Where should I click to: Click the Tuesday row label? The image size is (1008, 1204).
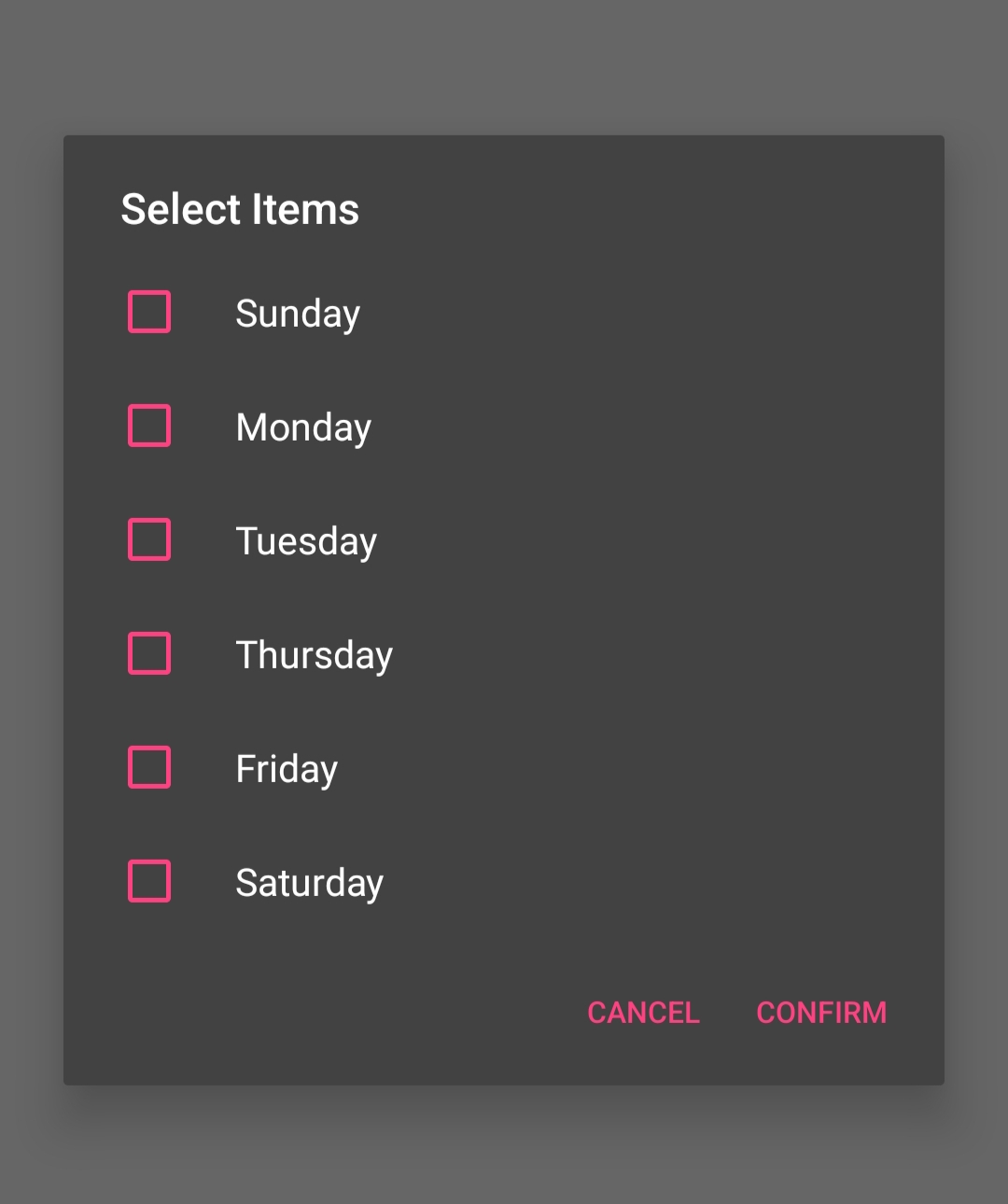306,539
